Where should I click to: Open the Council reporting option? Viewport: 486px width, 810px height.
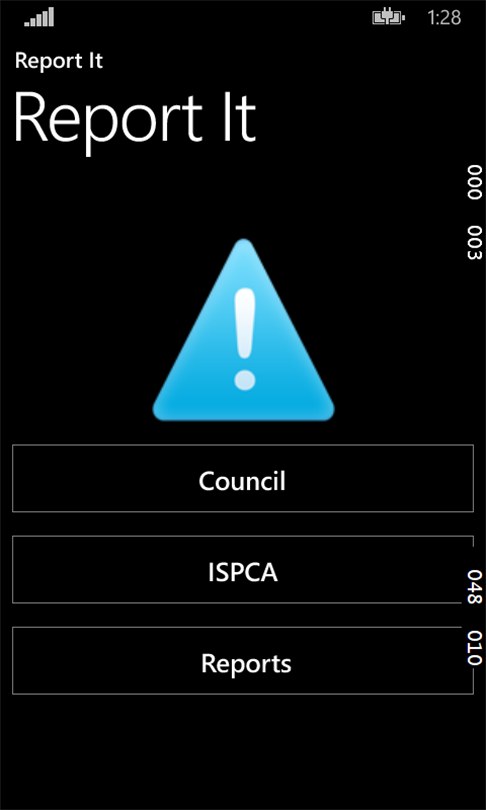click(243, 478)
